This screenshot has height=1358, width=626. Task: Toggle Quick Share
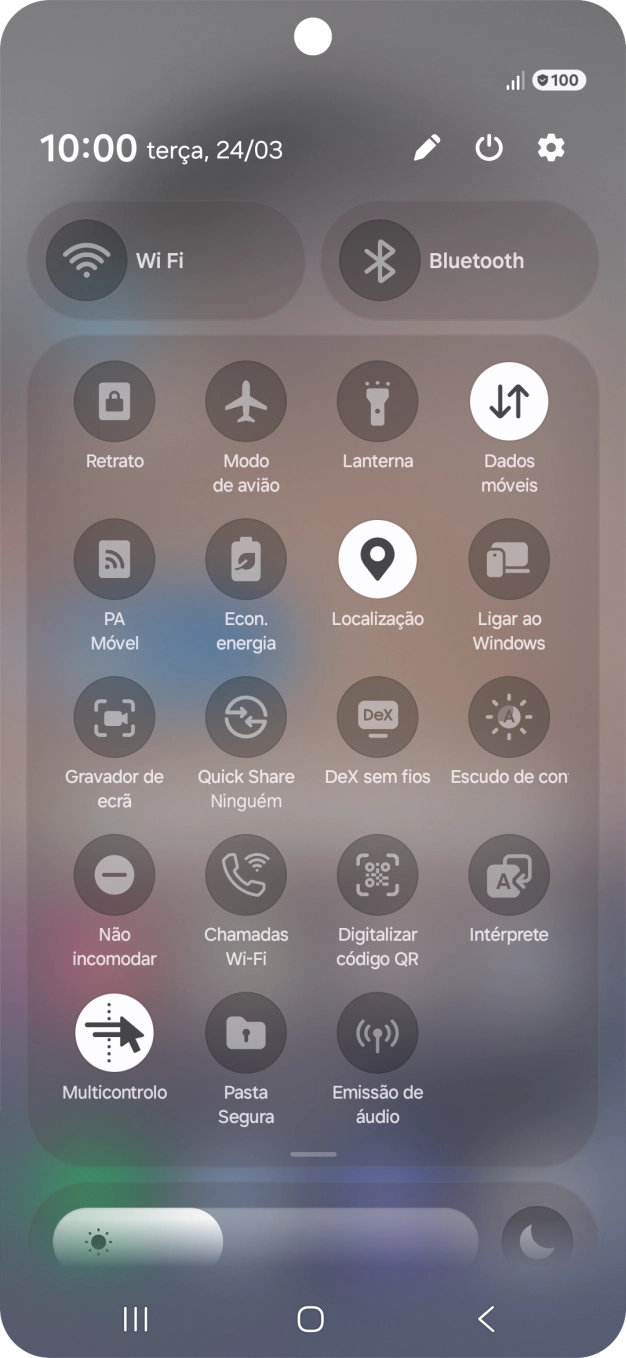point(246,718)
